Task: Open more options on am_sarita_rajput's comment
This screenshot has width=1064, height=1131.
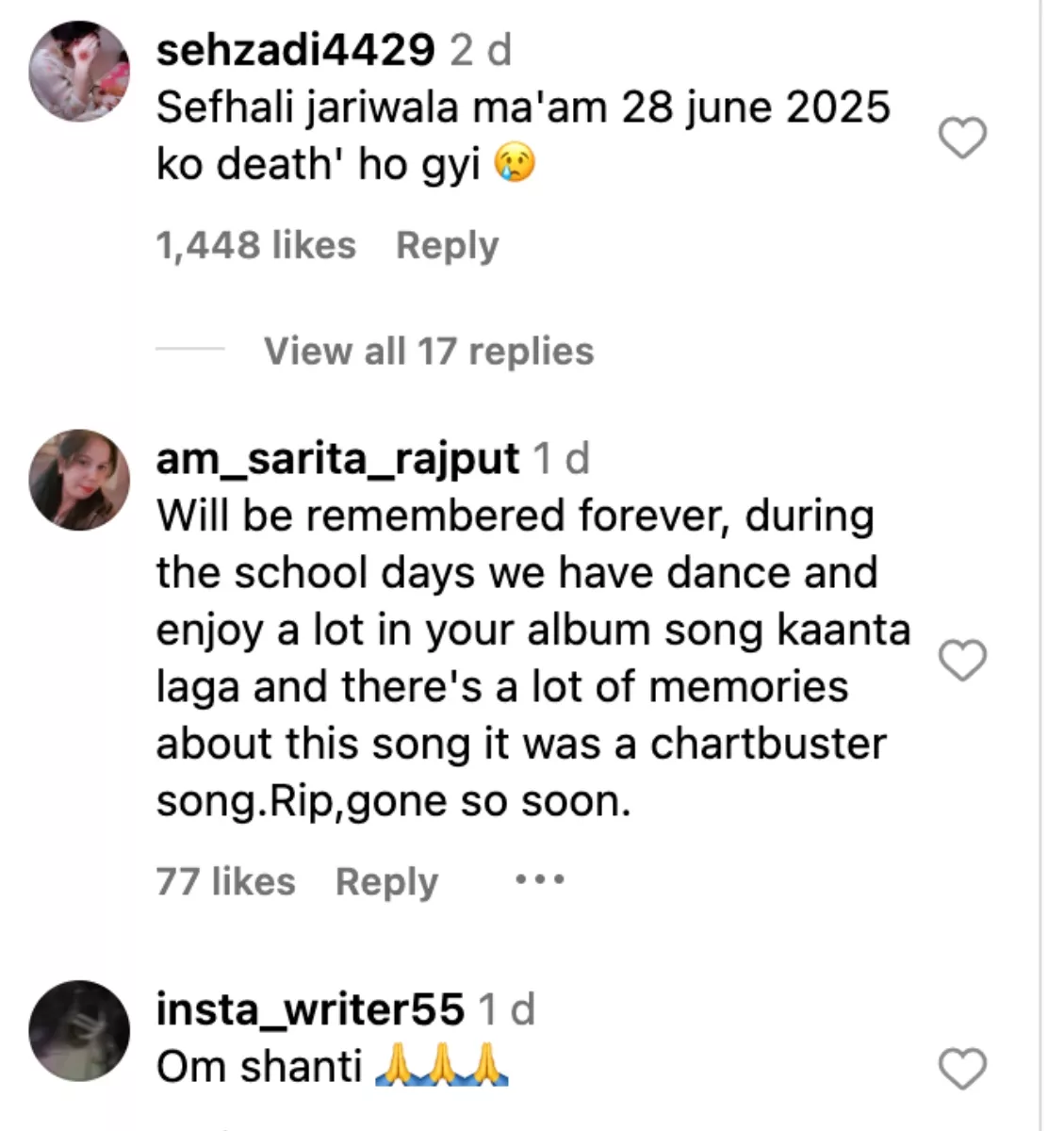Action: click(x=539, y=880)
